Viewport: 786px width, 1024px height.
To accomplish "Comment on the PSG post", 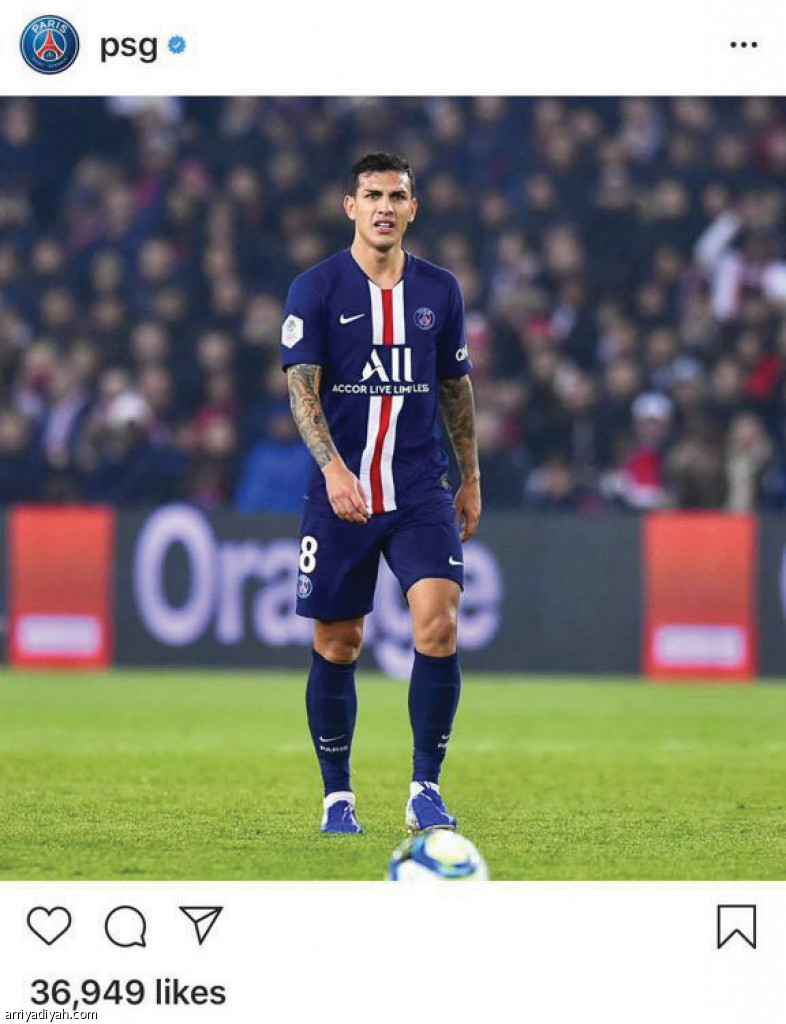I will click(x=126, y=926).
